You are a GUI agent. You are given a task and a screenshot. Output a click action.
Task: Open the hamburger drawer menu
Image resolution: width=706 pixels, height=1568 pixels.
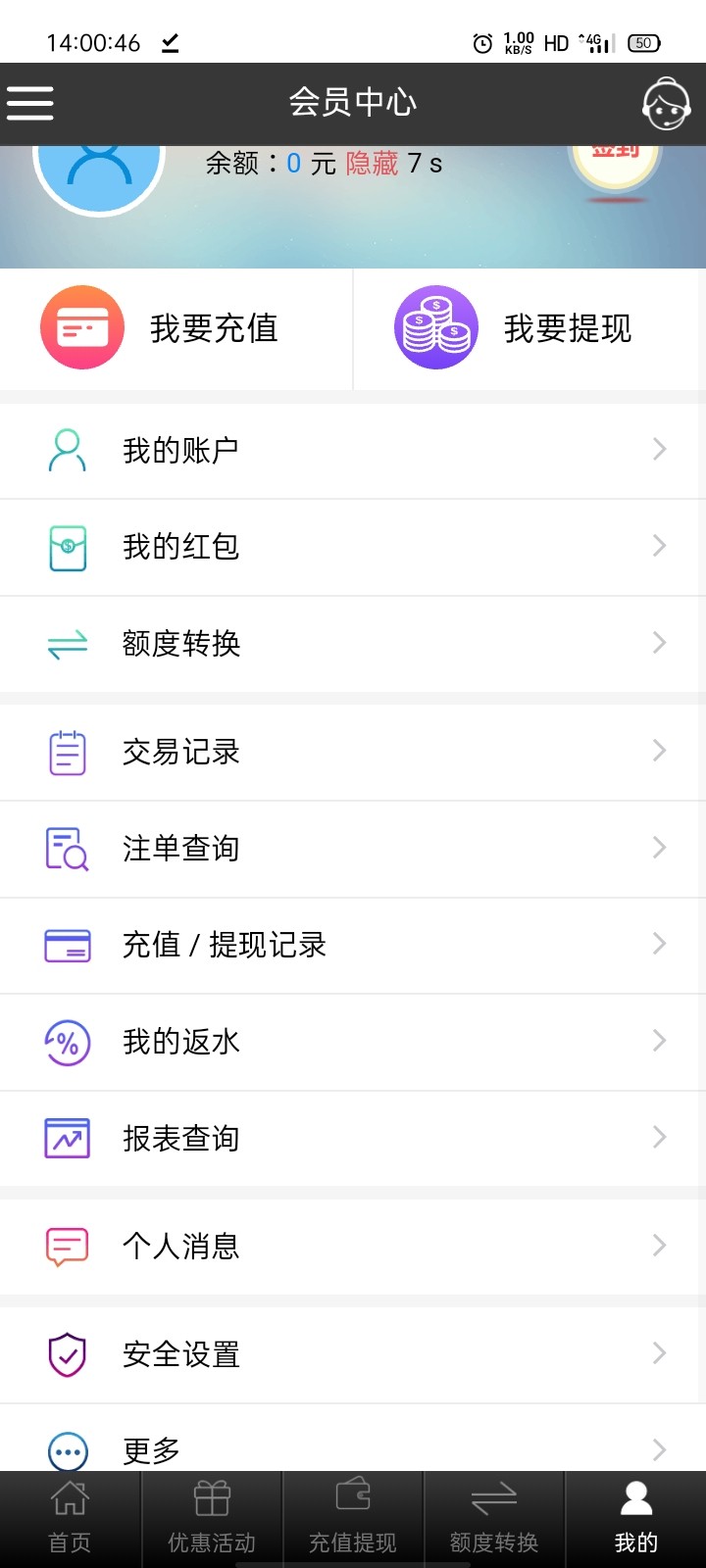click(30, 103)
